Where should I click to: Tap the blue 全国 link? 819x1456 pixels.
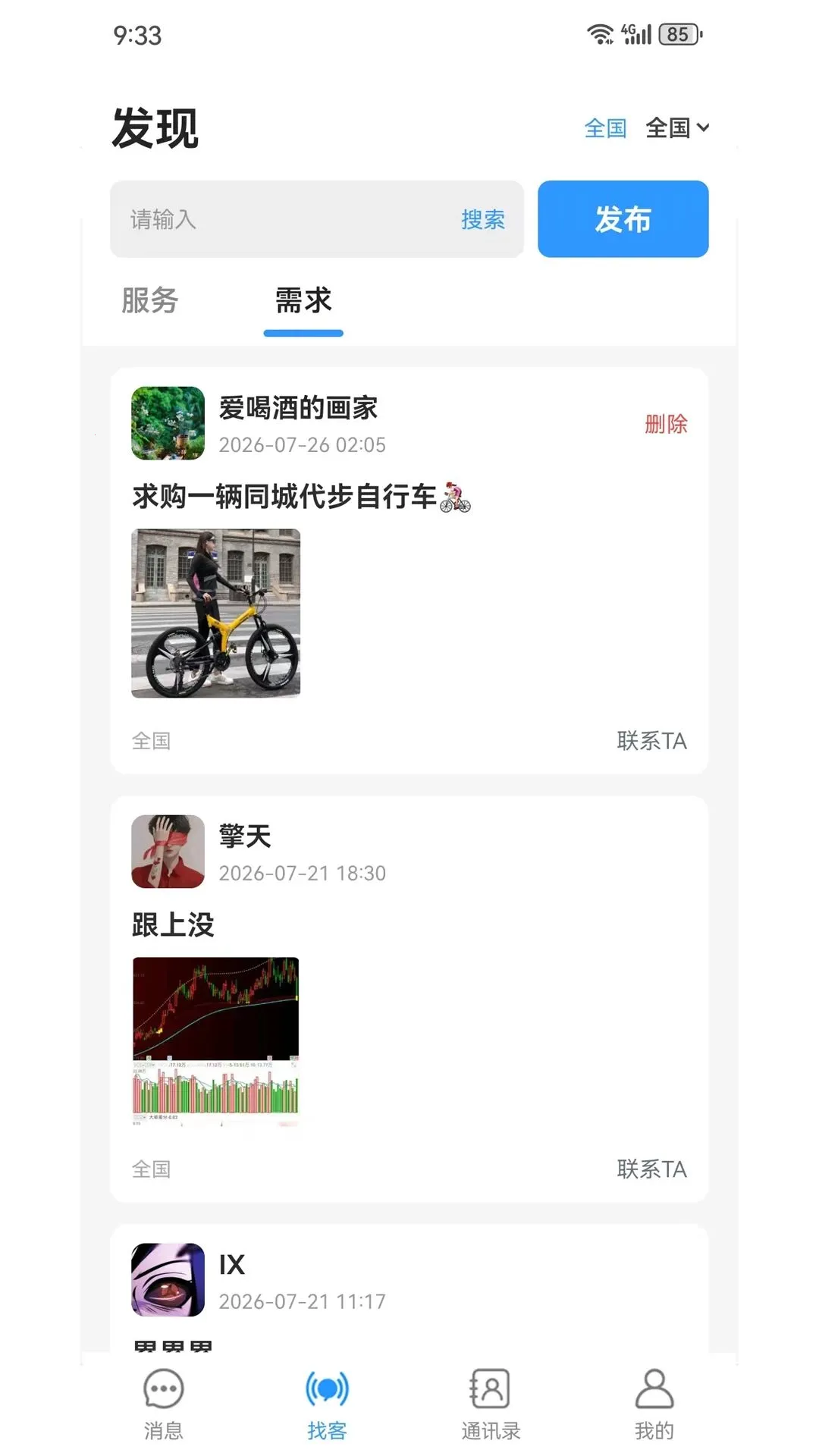[x=605, y=128]
